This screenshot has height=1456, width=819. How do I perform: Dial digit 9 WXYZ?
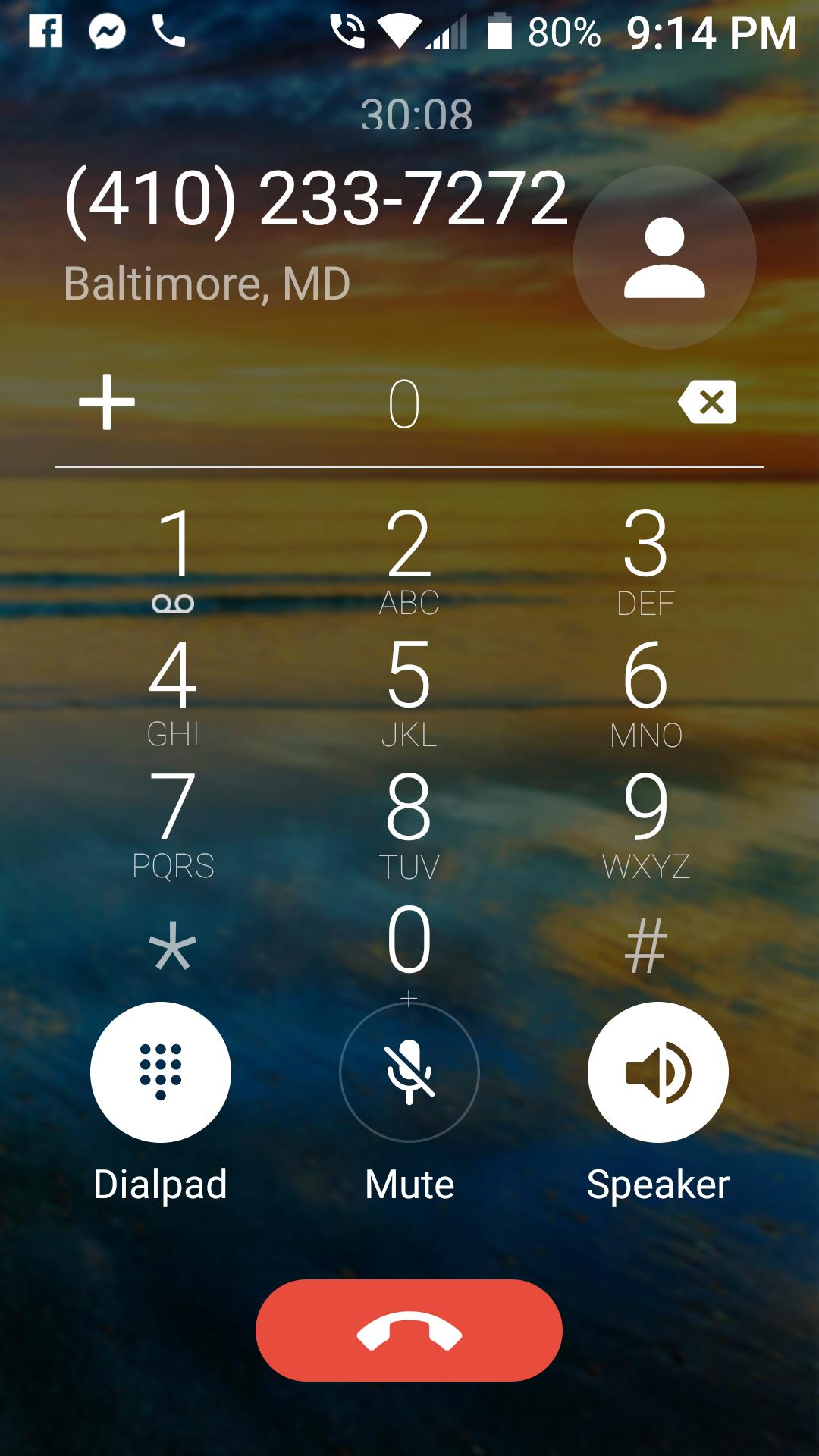click(x=645, y=821)
